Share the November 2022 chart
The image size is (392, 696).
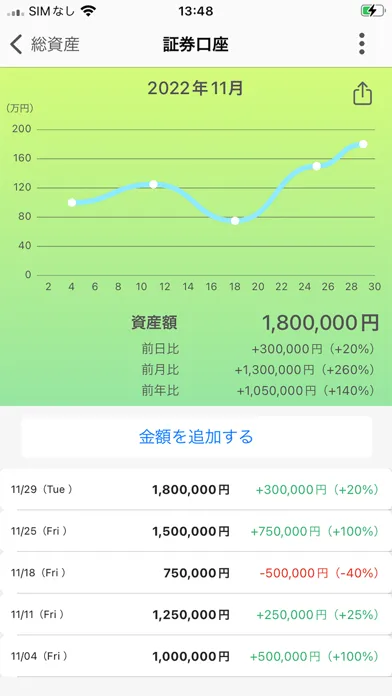pyautogui.click(x=362, y=94)
